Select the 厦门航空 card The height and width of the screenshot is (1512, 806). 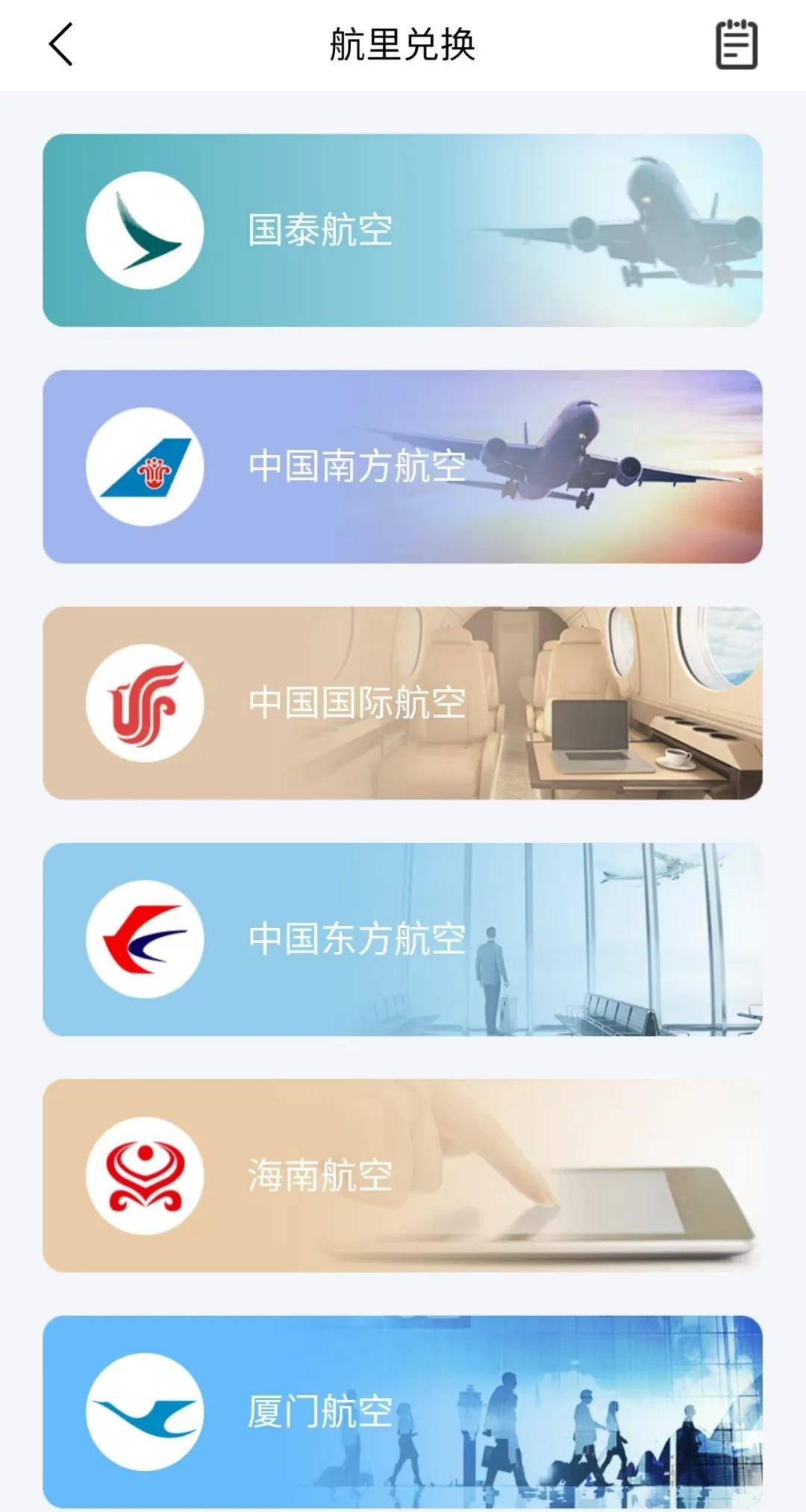coord(402,1411)
